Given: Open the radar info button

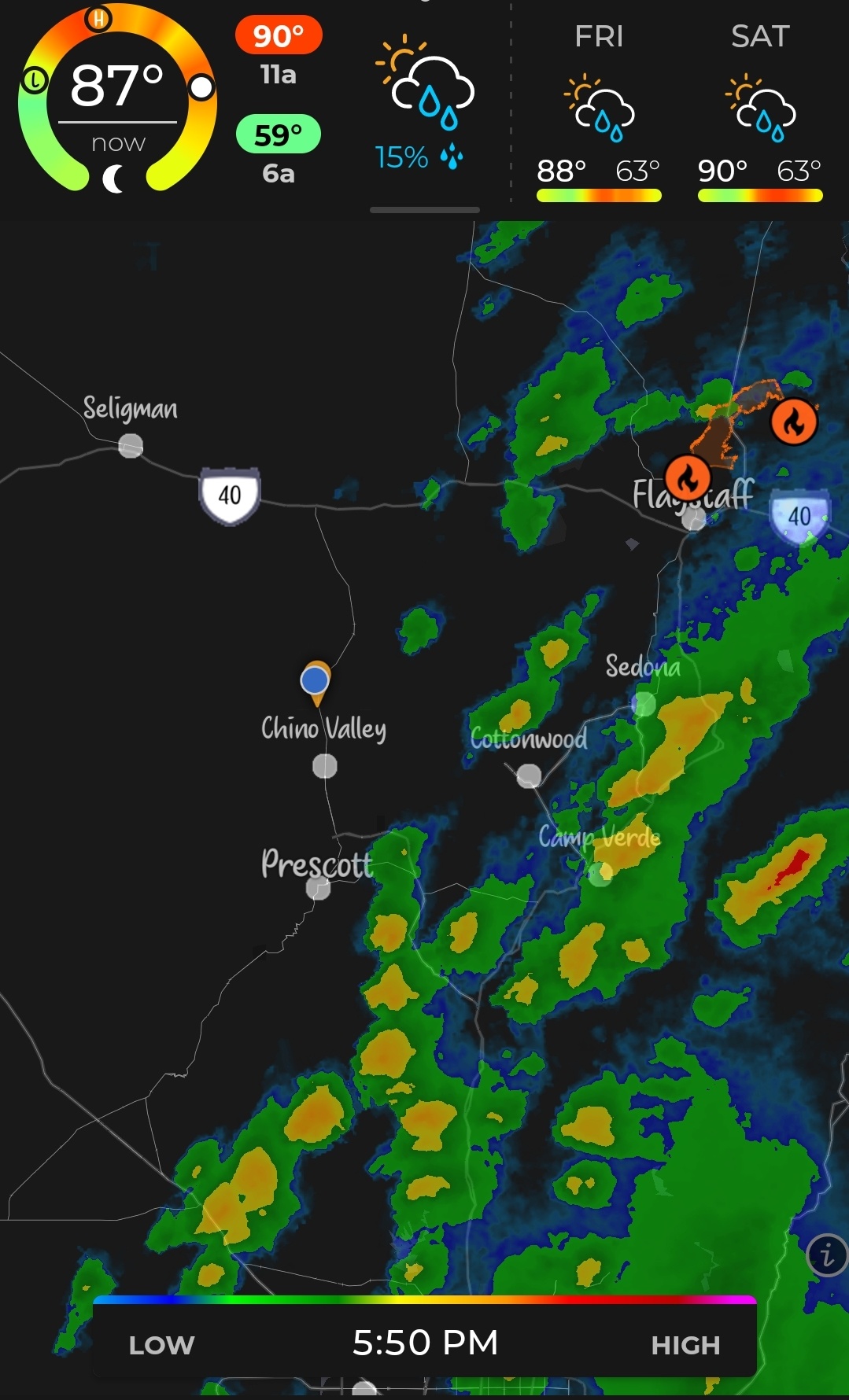Looking at the screenshot, I should [x=827, y=1254].
